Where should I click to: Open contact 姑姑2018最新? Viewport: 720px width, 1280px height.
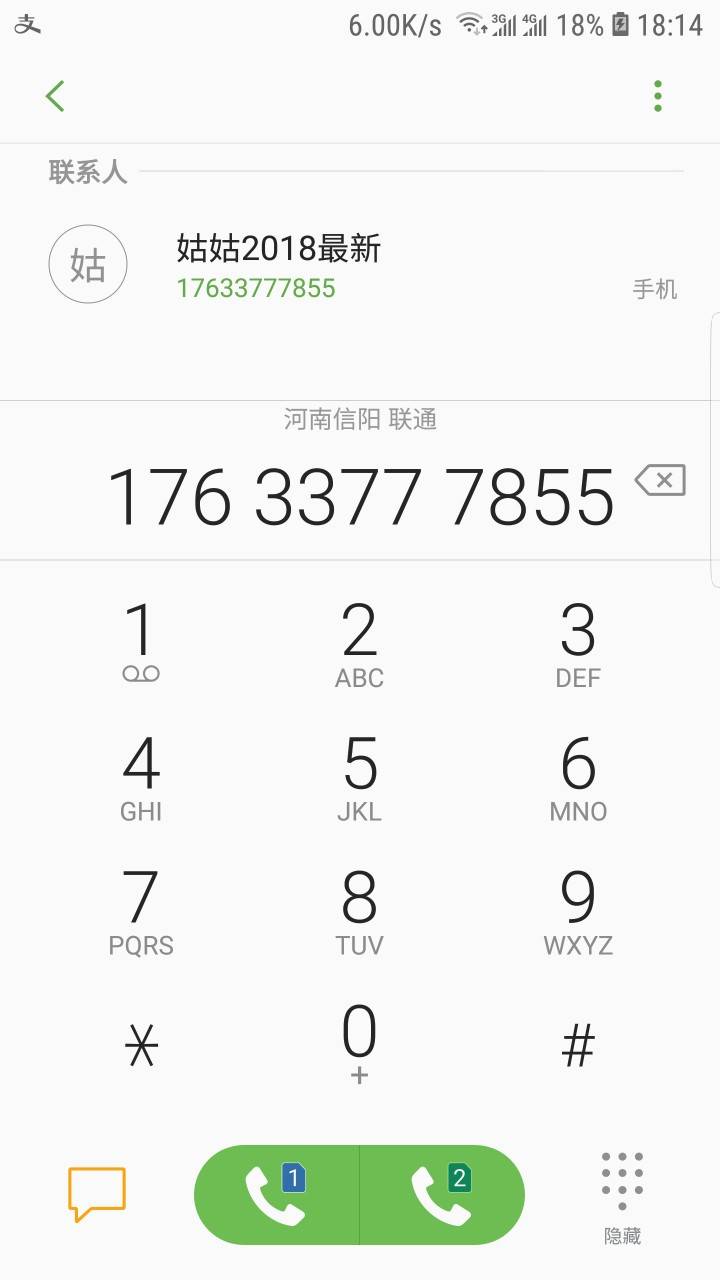[360, 266]
